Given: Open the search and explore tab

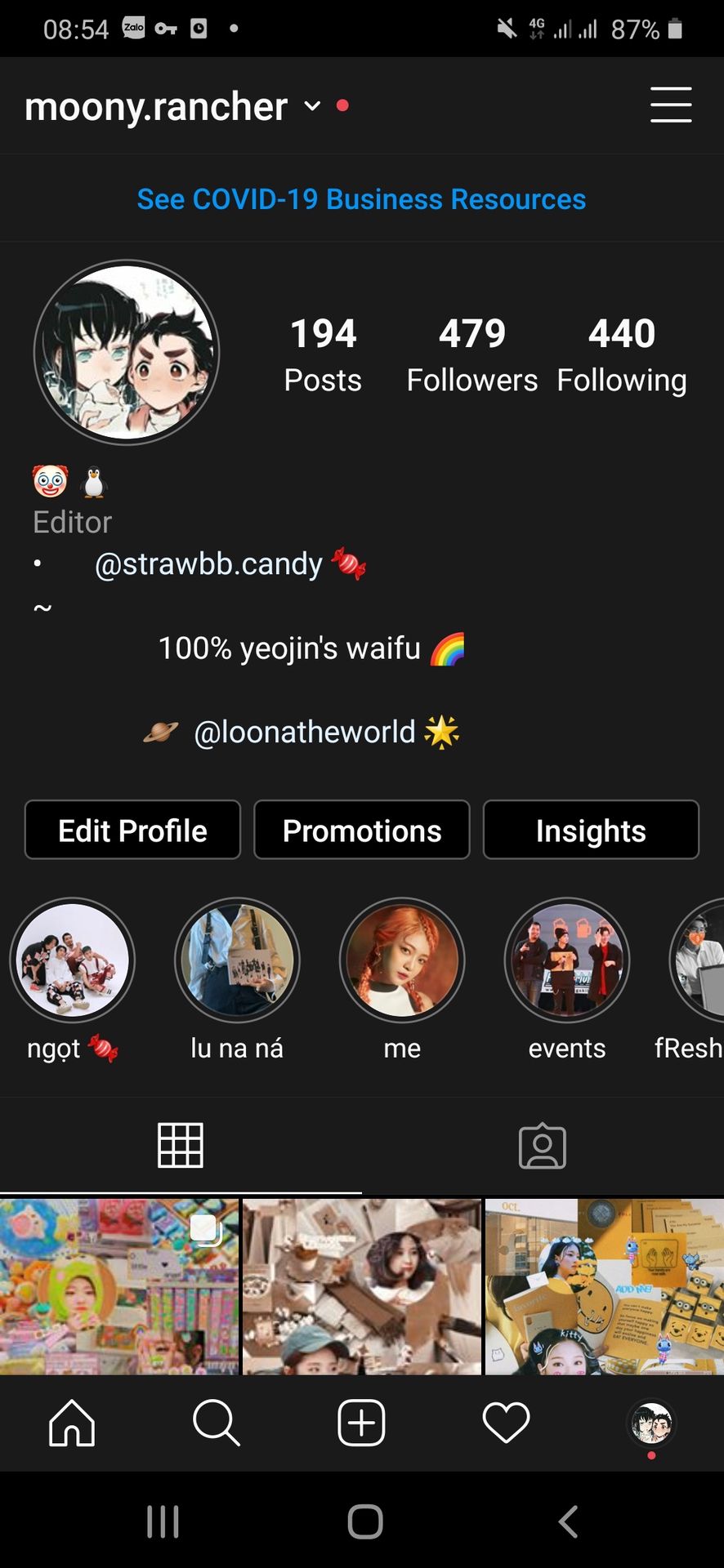Looking at the screenshot, I should coord(217,1423).
